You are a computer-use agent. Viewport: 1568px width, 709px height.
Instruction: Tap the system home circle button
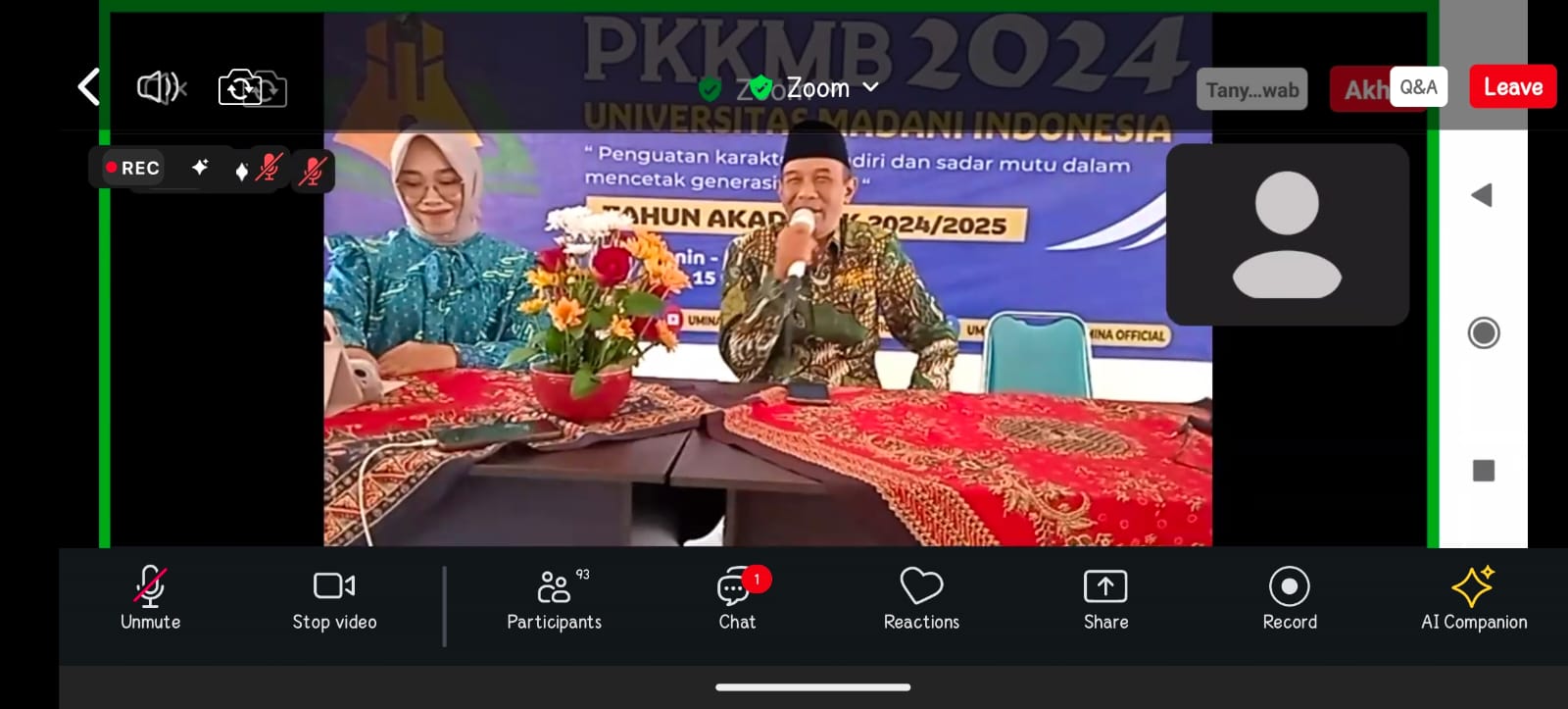pyautogui.click(x=1483, y=333)
